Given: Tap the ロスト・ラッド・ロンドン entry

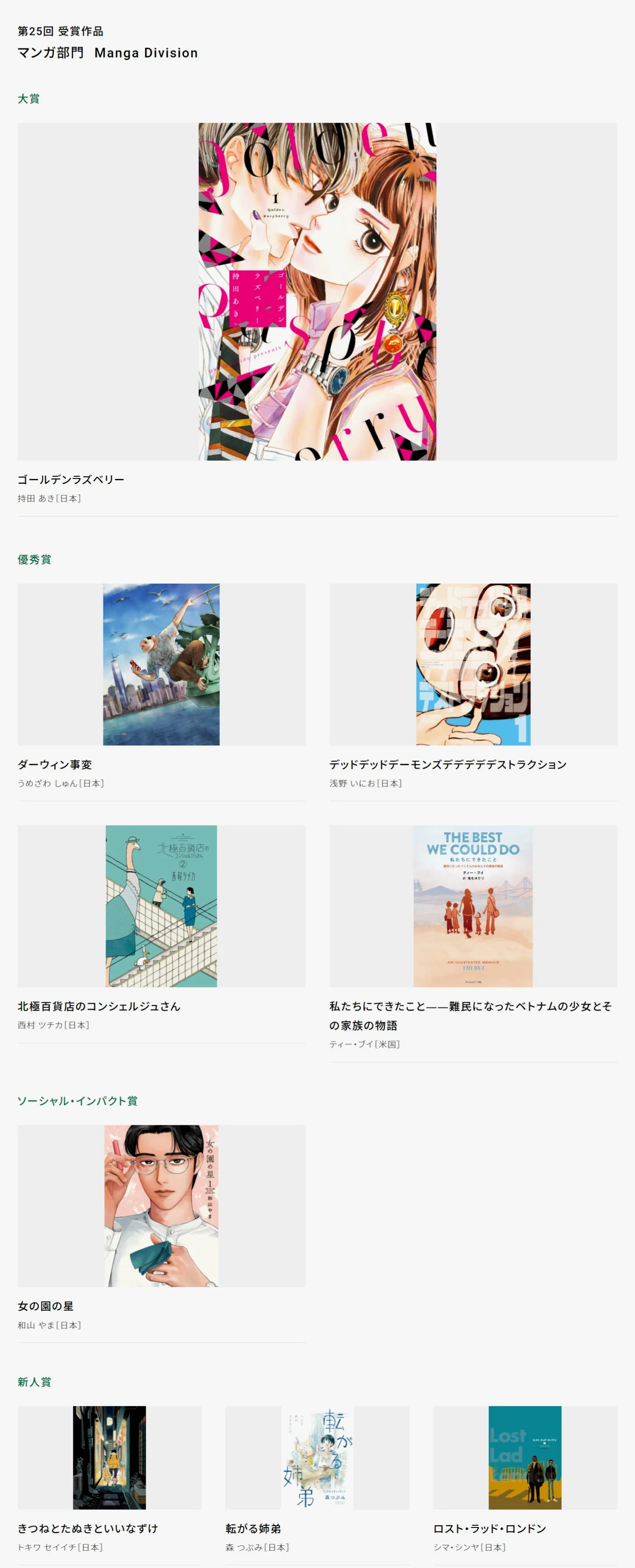Looking at the screenshot, I should pos(525,1457).
